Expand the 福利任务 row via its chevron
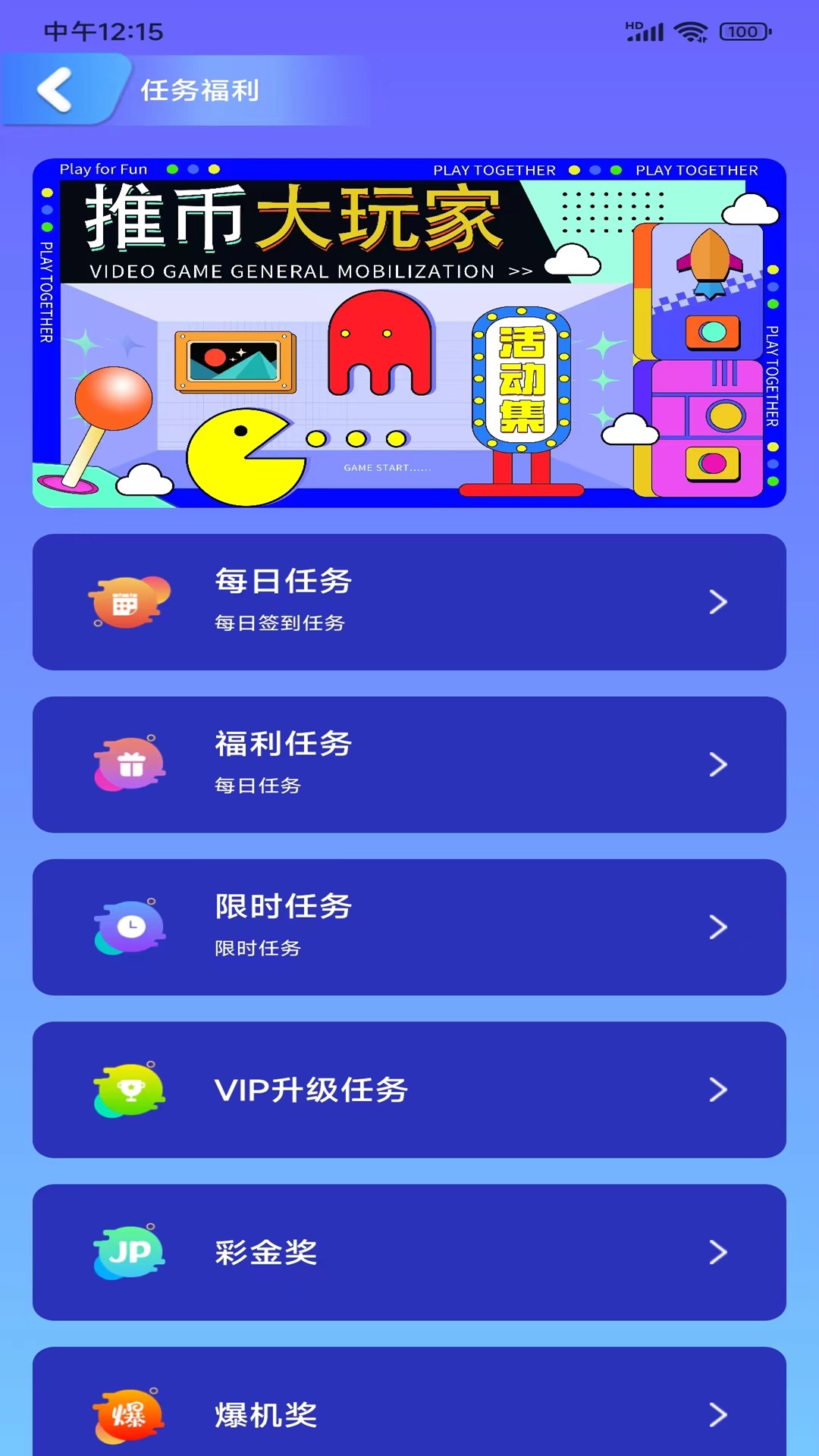Viewport: 819px width, 1456px height. point(717,764)
